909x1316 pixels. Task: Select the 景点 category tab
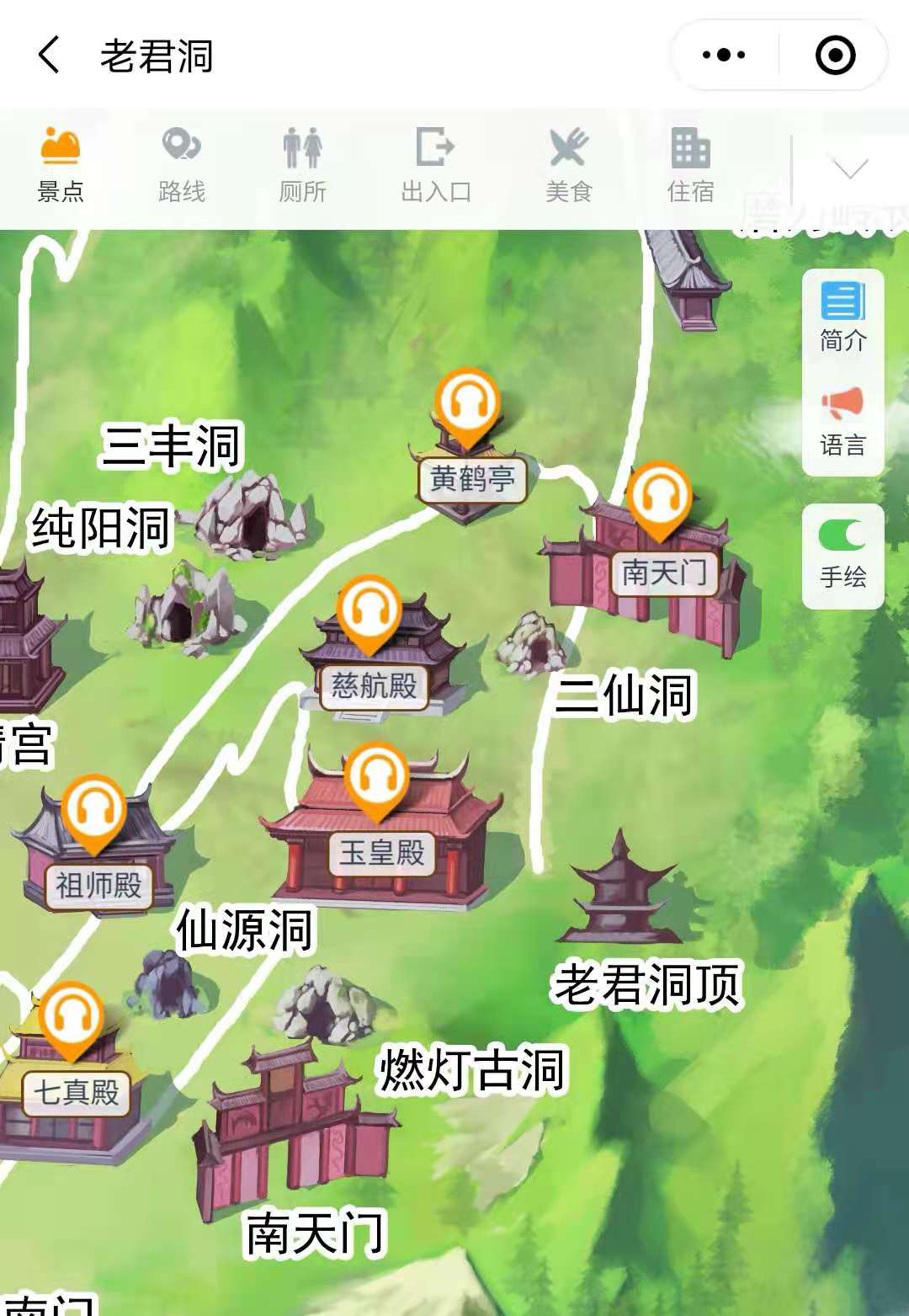pyautogui.click(x=60, y=166)
